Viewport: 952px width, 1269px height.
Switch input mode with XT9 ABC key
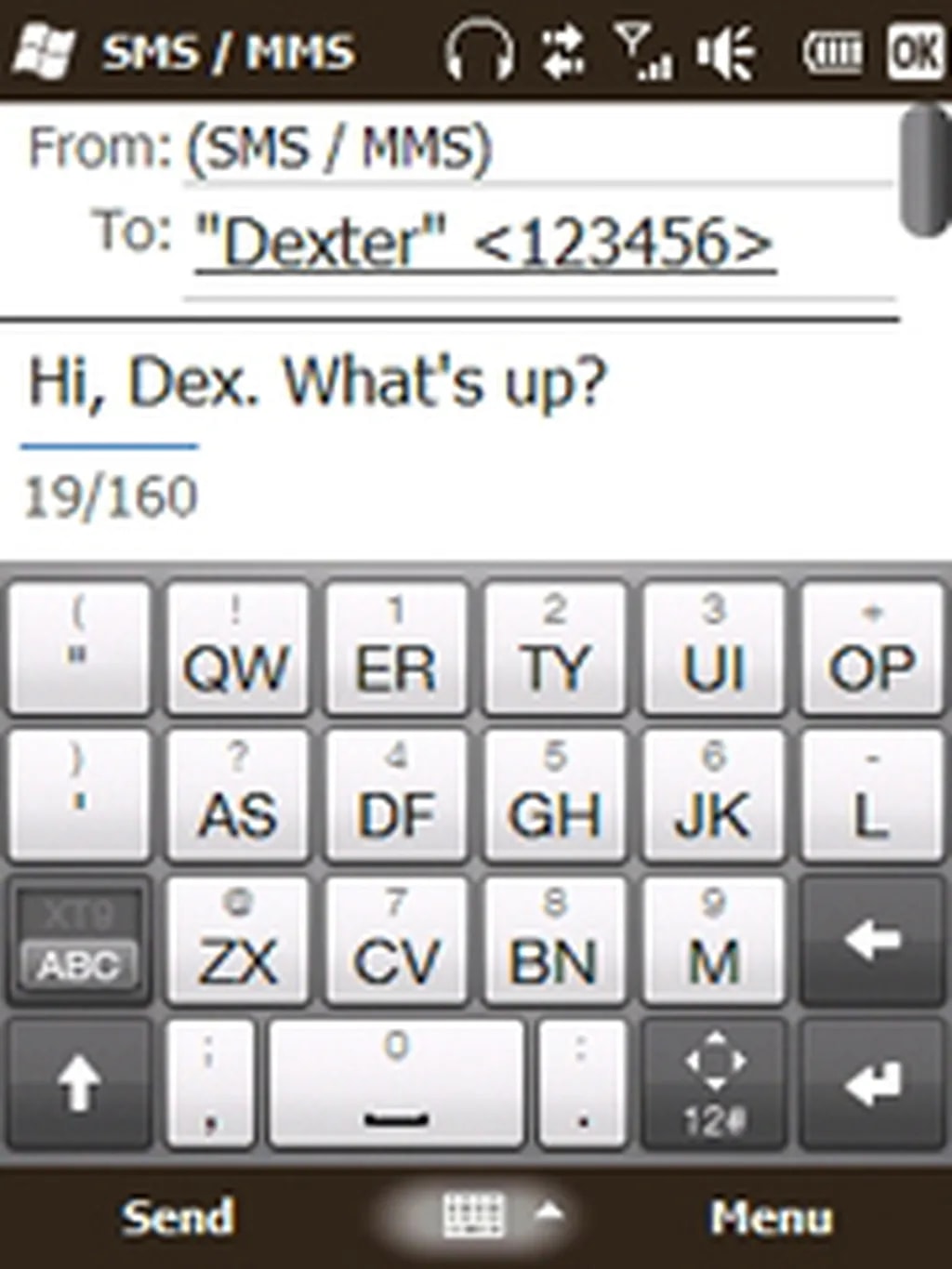pos(79,941)
